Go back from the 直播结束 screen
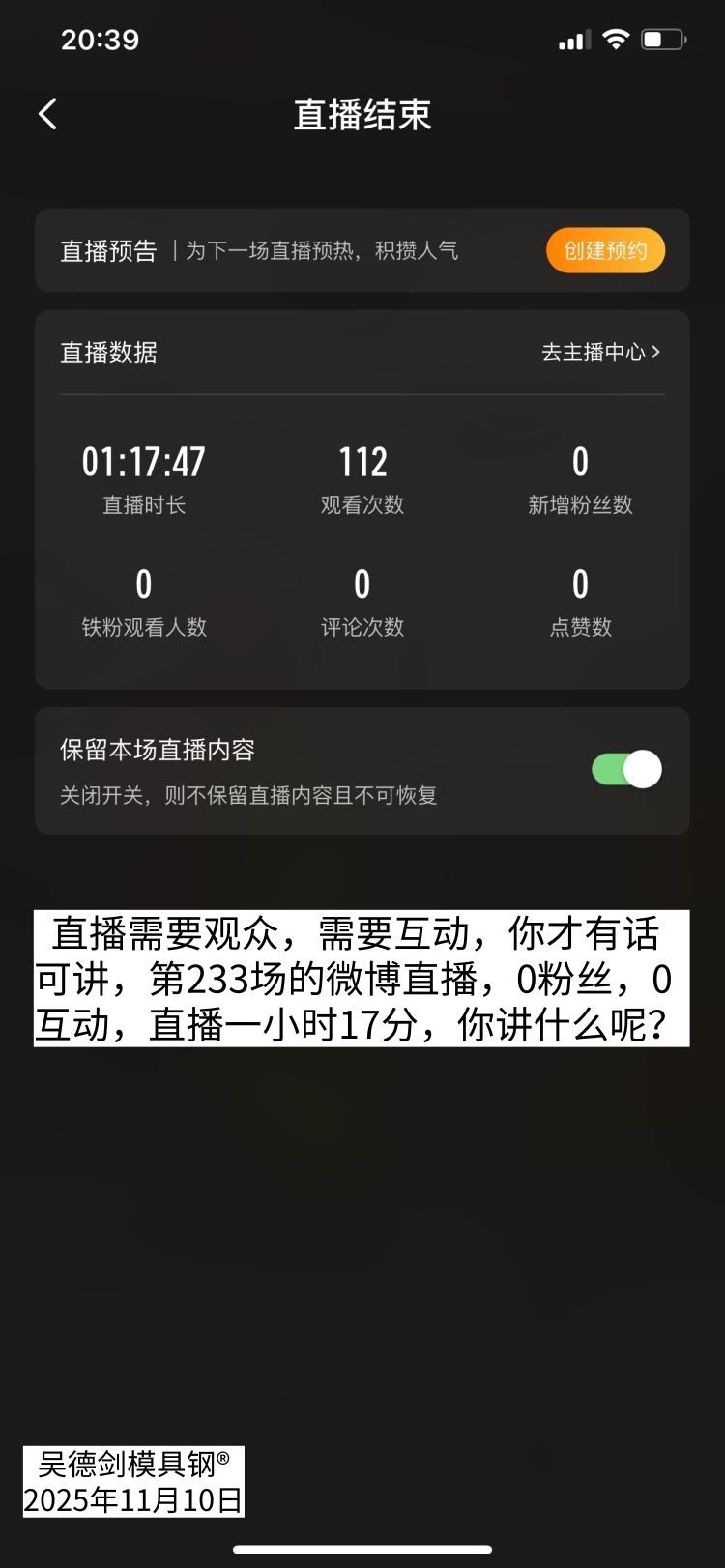 47,114
